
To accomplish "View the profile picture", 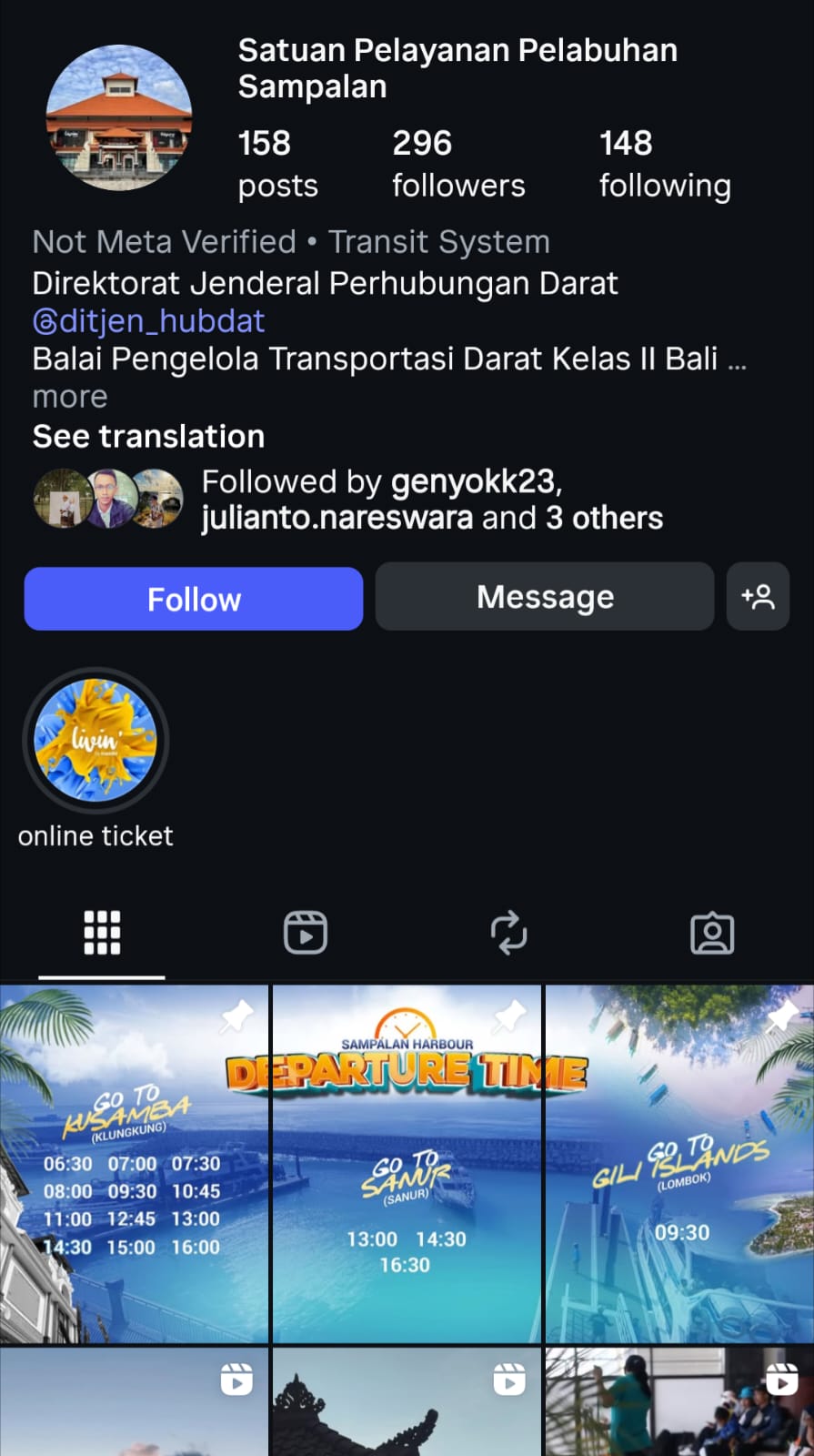I will (x=119, y=118).
